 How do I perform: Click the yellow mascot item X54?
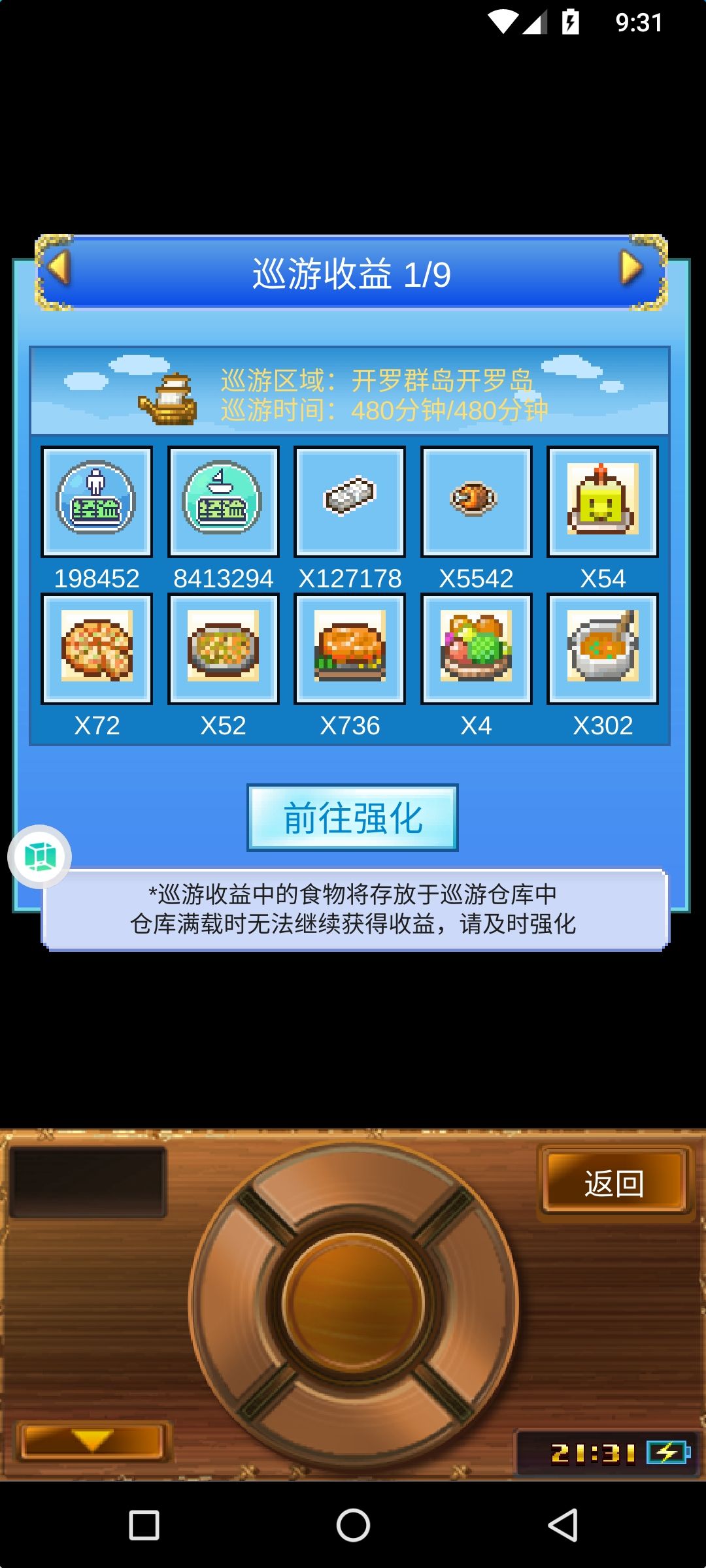click(x=603, y=501)
